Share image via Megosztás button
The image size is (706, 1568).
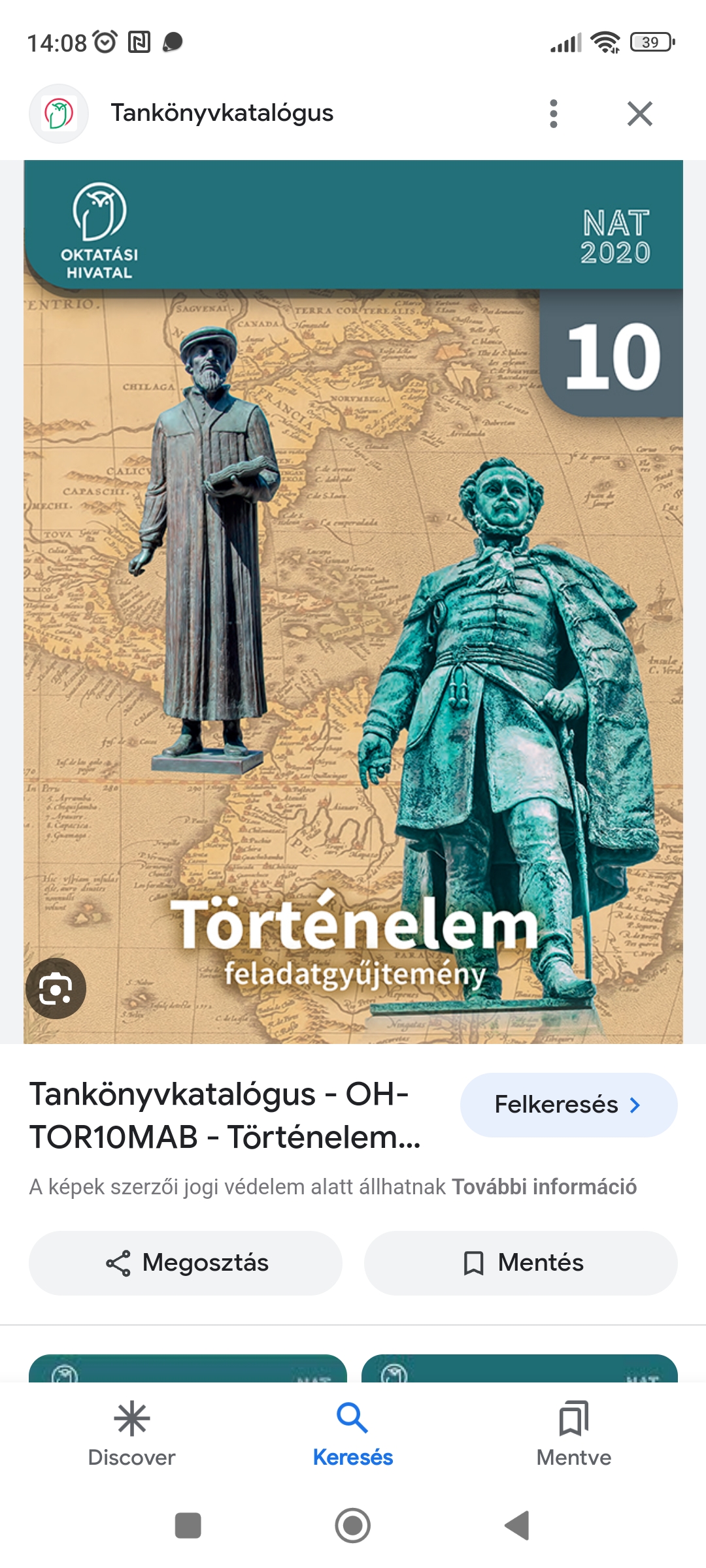pyautogui.click(x=186, y=1263)
